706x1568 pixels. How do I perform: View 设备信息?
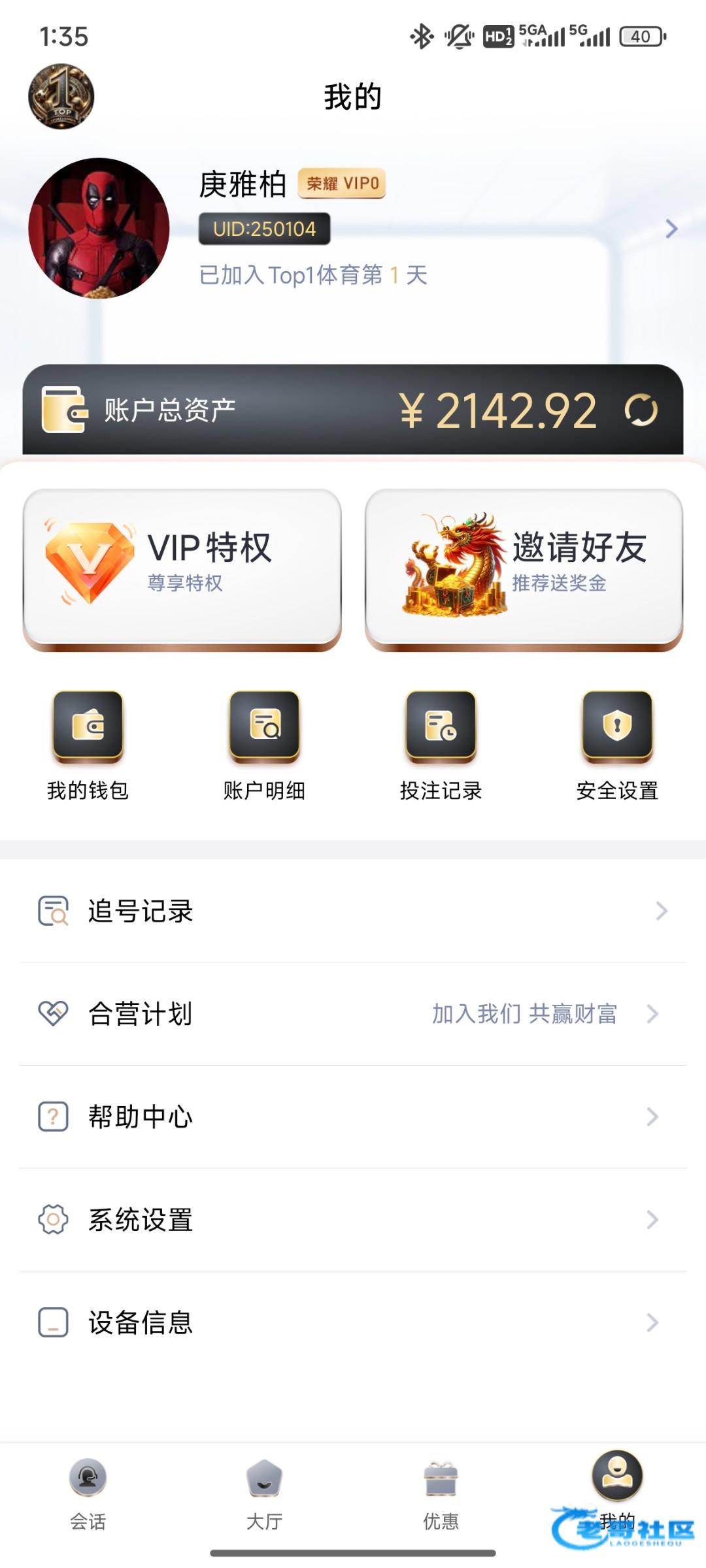coord(353,1322)
